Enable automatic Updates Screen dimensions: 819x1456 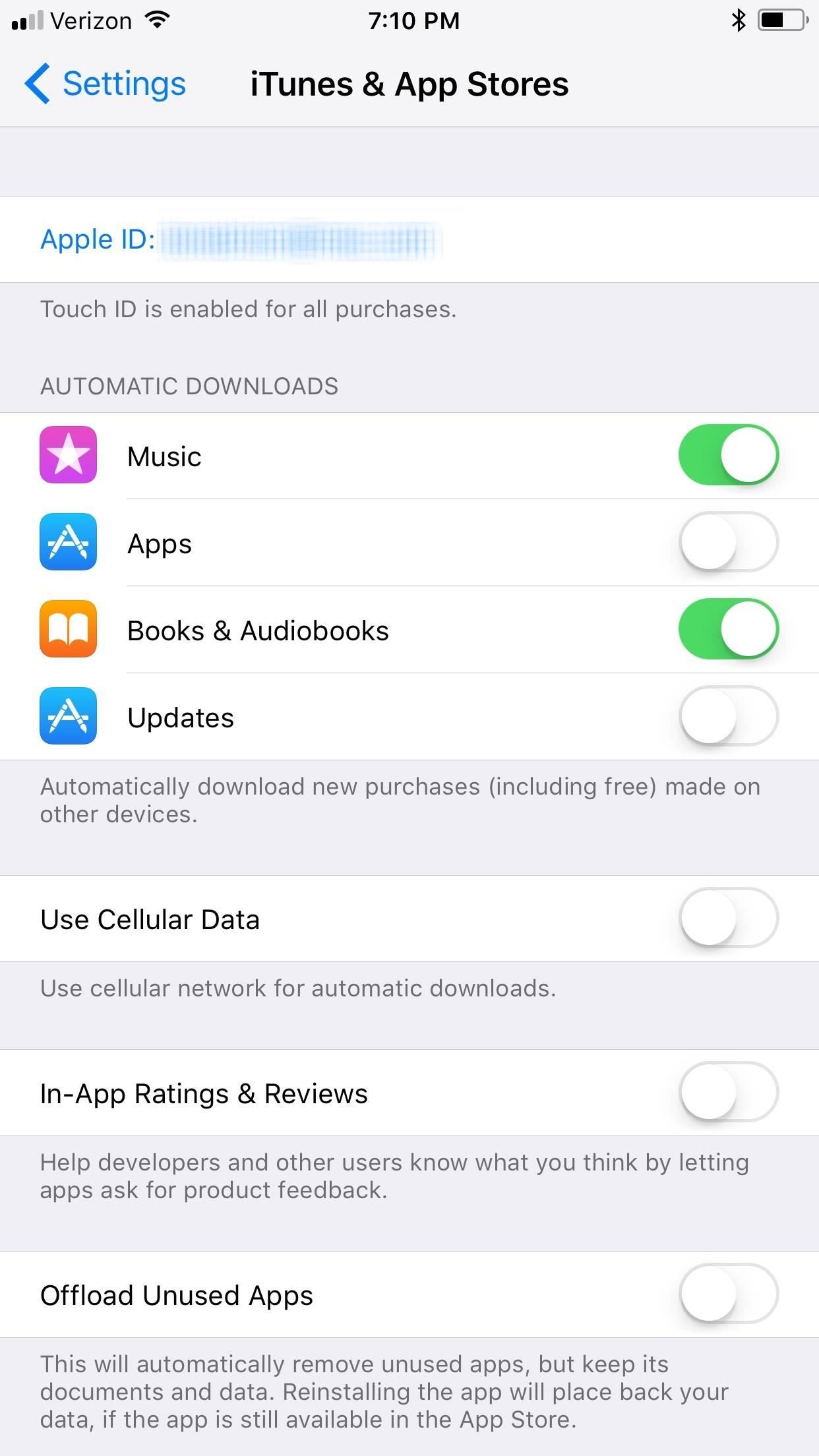pos(727,717)
